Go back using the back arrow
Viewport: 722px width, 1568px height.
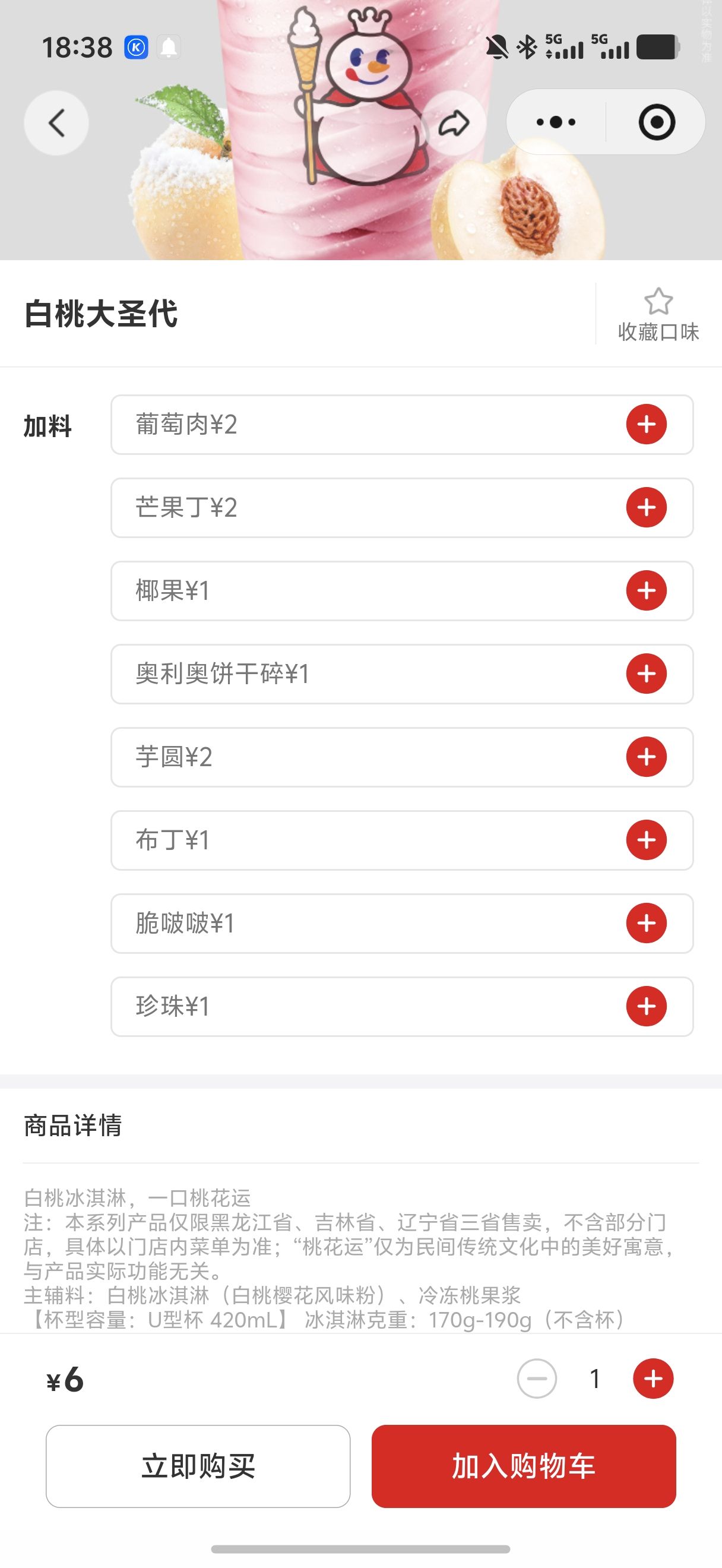point(56,123)
